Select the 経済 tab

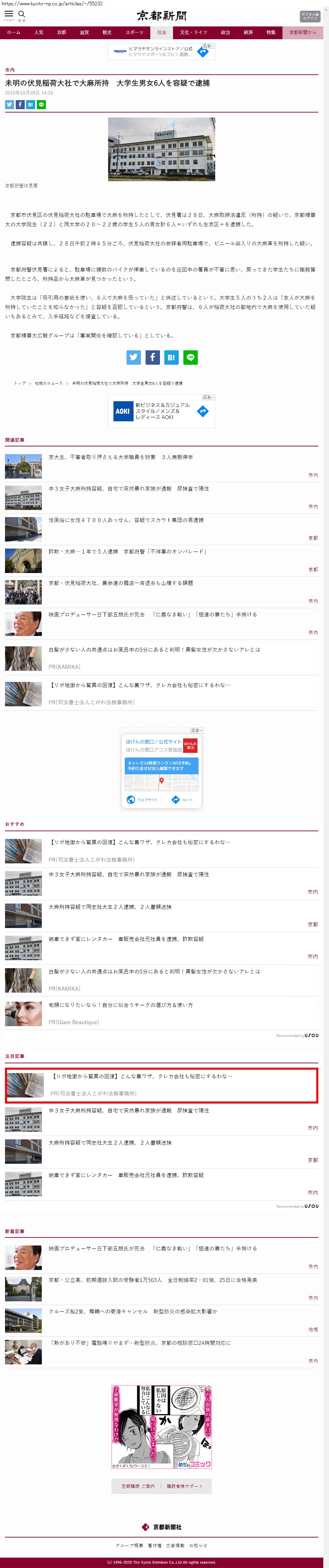coord(248,32)
